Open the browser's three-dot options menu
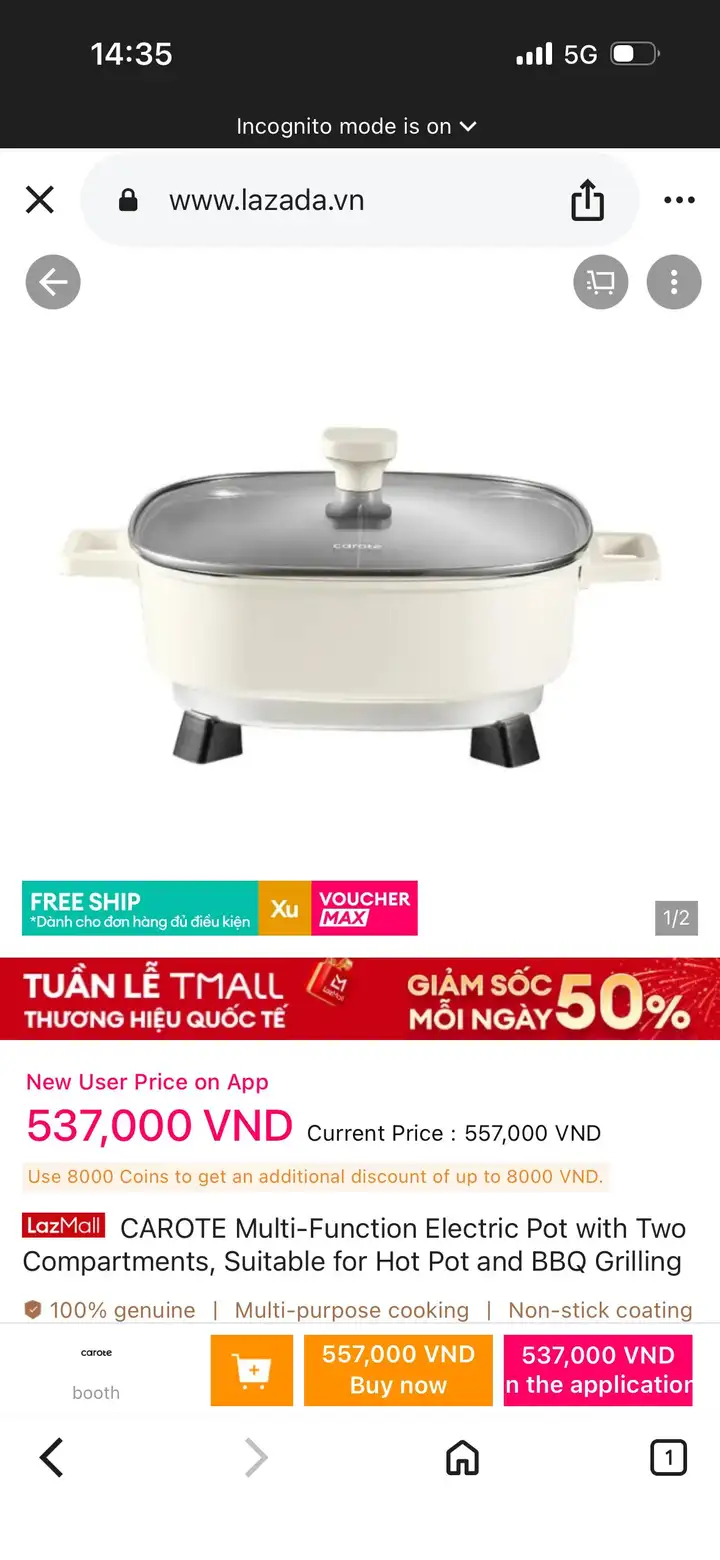The height and width of the screenshot is (1560, 720). click(x=679, y=201)
